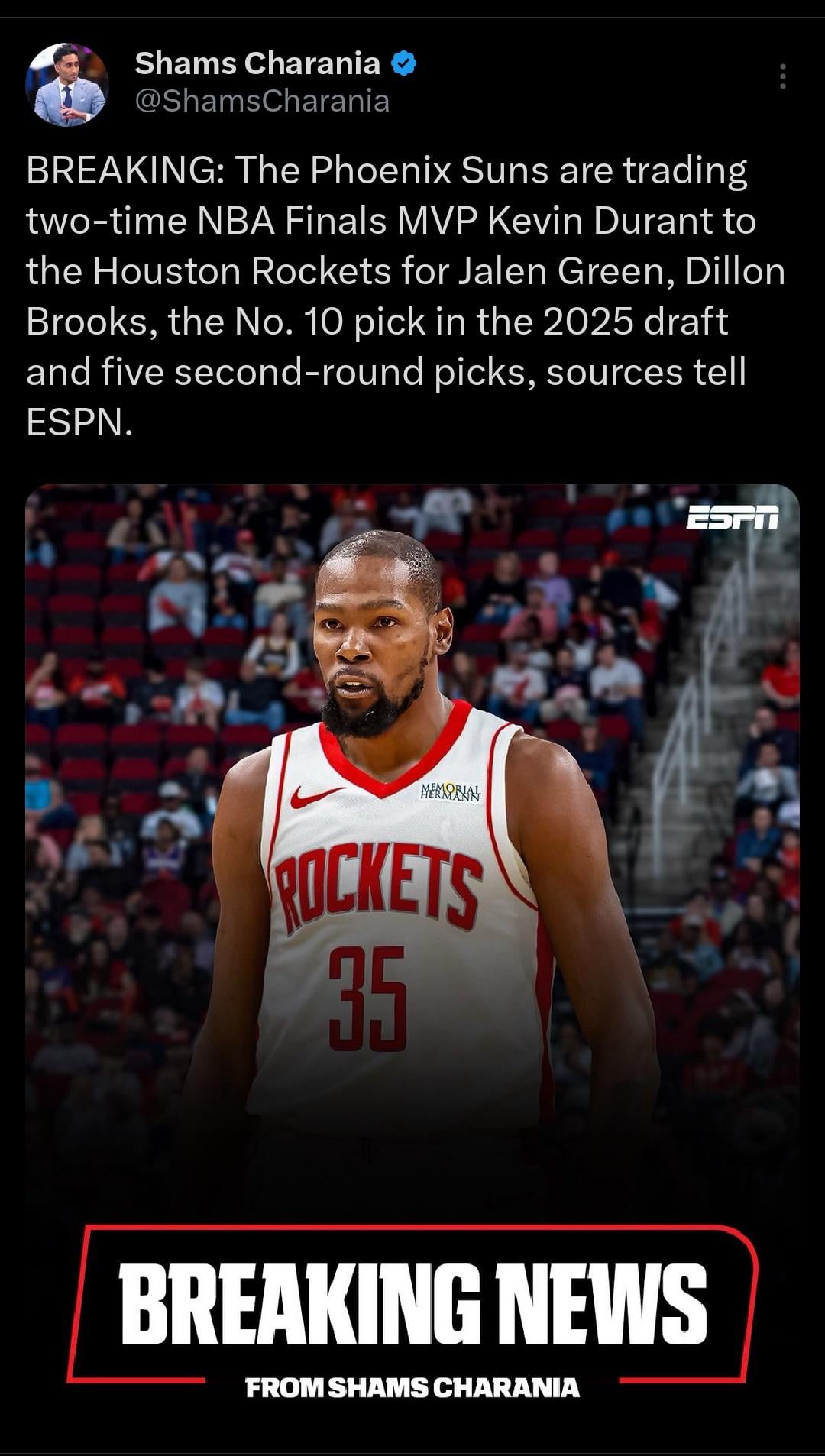Open the @ShamsCharania profile handle
Viewport: 825px width, 1456px height.
(x=262, y=101)
